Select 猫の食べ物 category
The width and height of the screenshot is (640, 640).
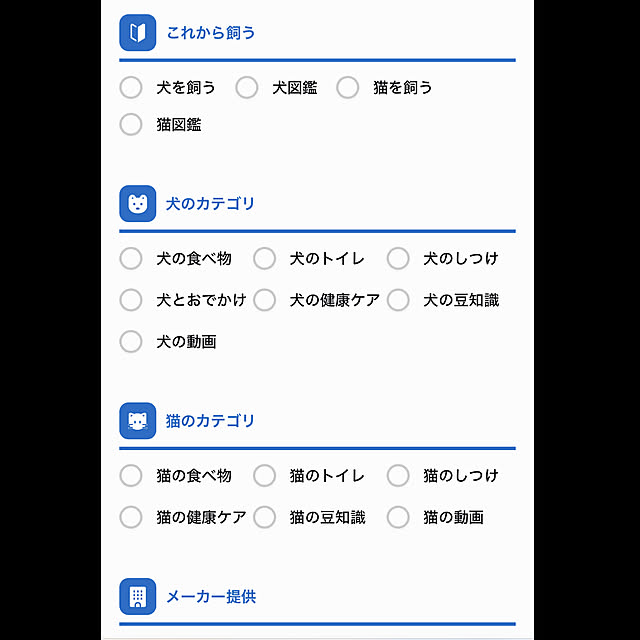coord(131,476)
